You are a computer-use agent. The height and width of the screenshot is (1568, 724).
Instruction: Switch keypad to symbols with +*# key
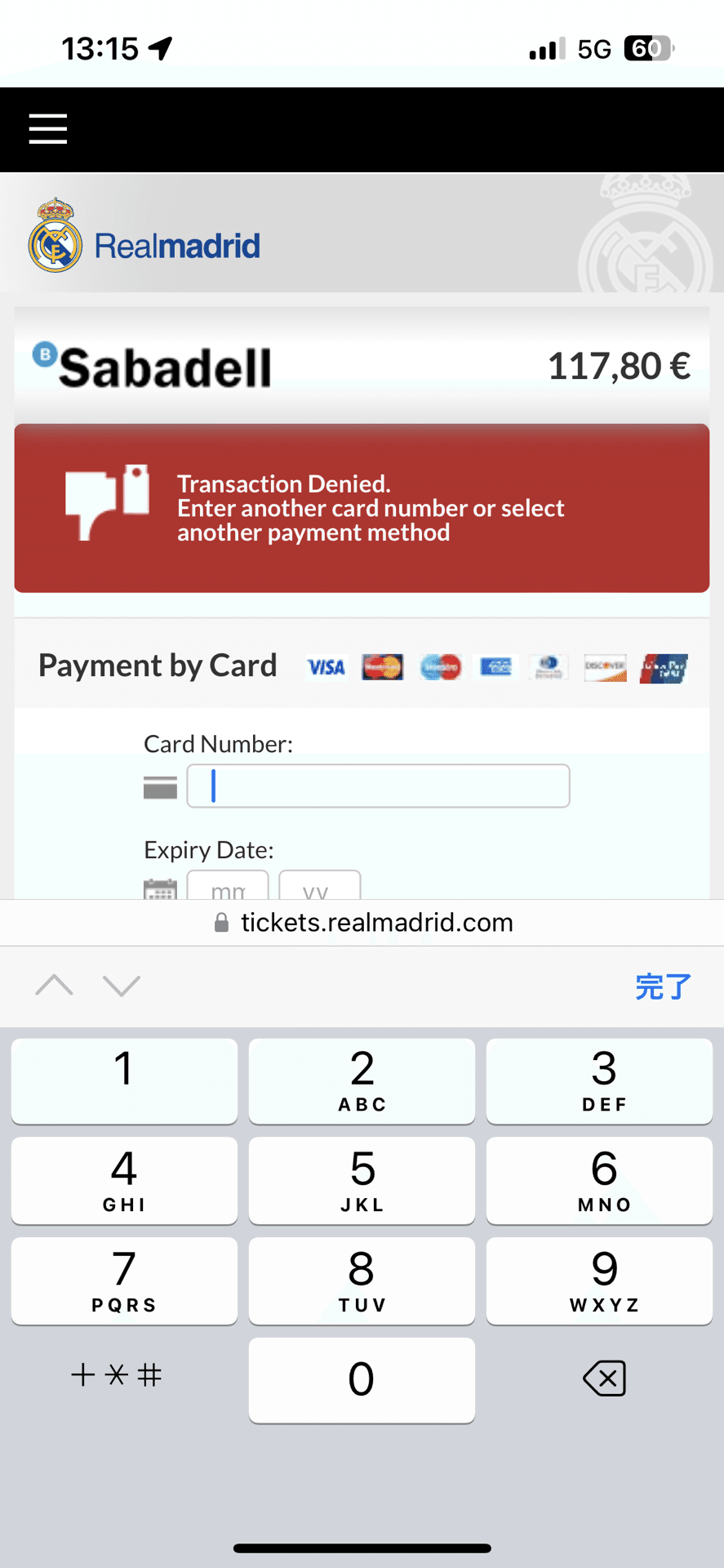point(117,1376)
